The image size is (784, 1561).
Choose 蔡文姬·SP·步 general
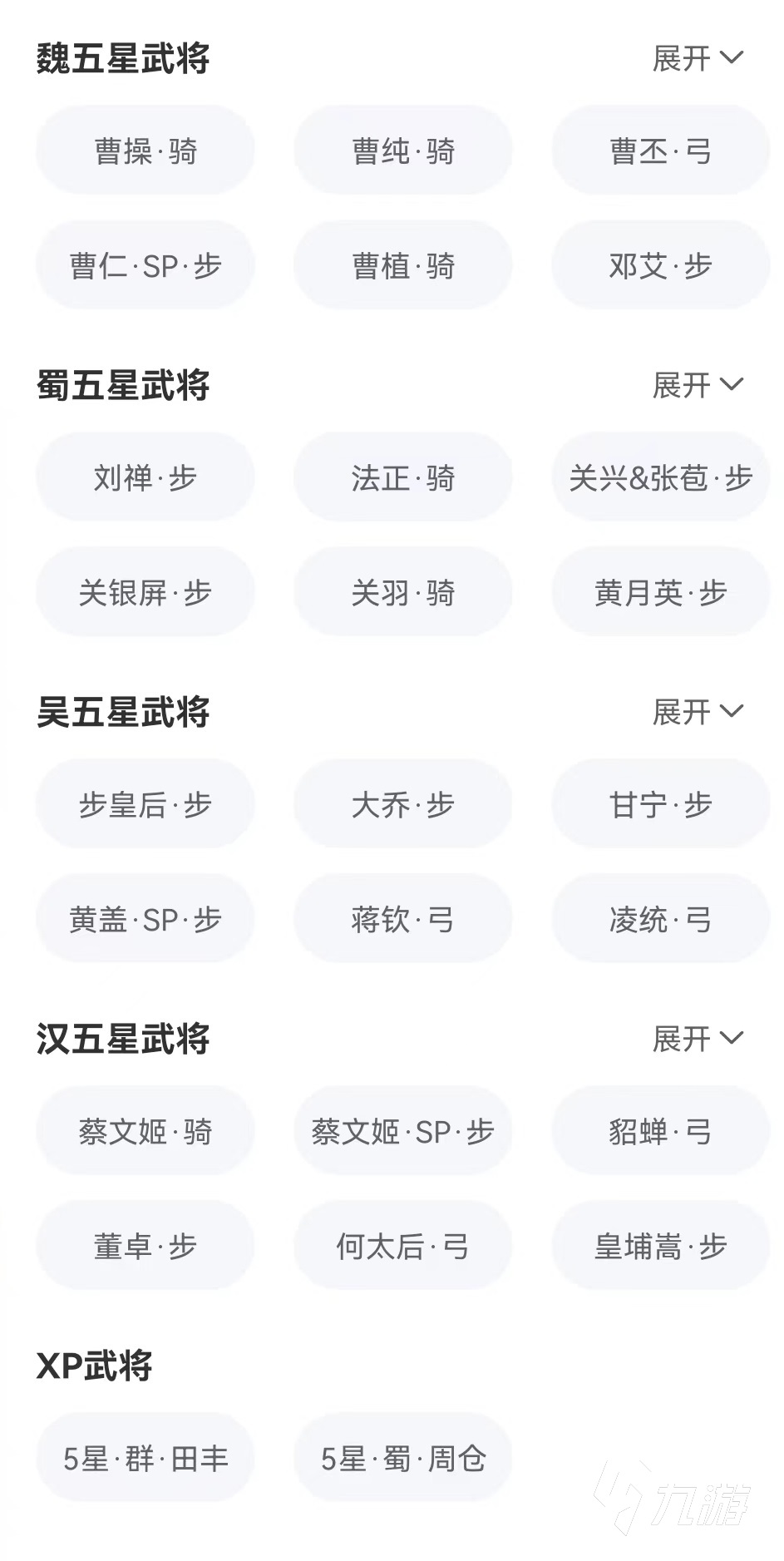[x=402, y=1132]
